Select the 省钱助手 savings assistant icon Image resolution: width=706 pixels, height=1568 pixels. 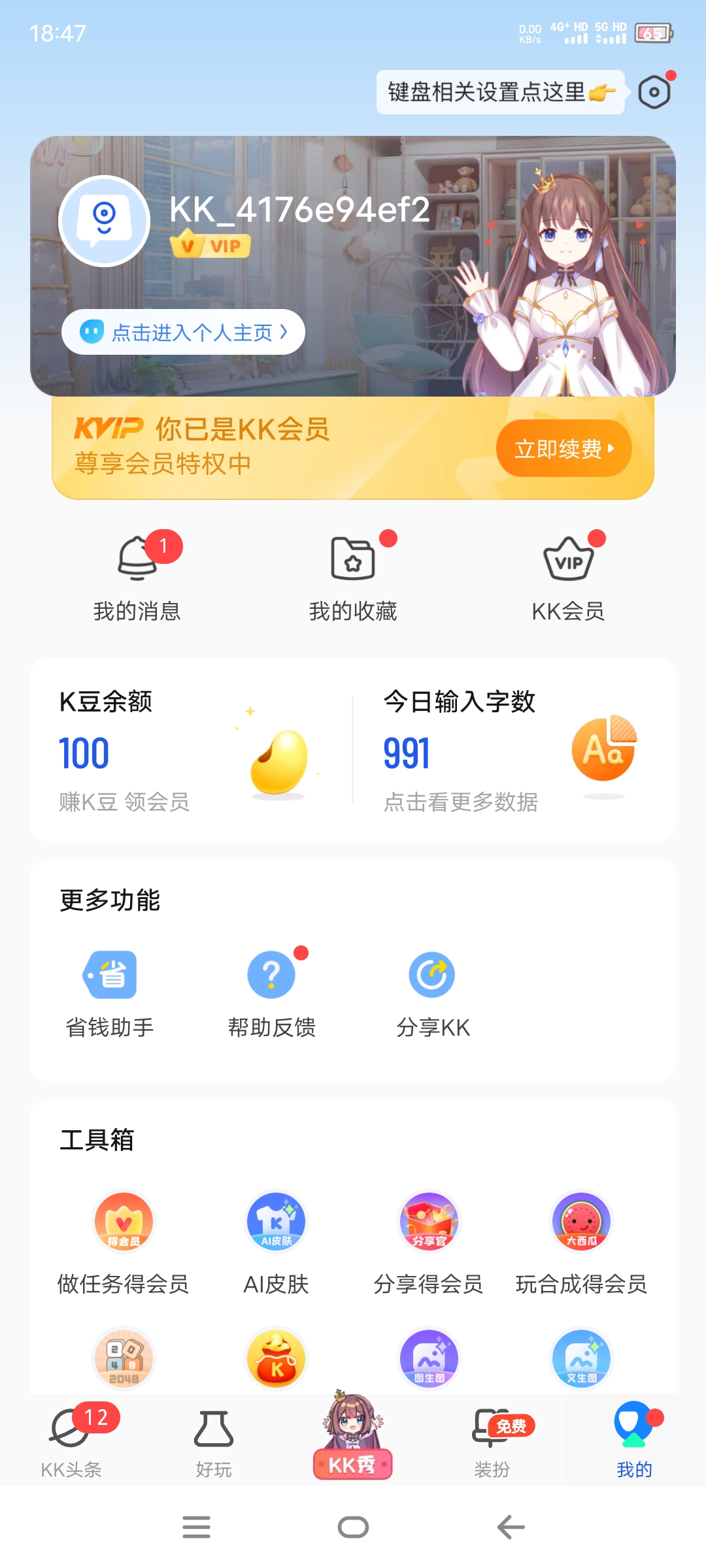point(110,973)
